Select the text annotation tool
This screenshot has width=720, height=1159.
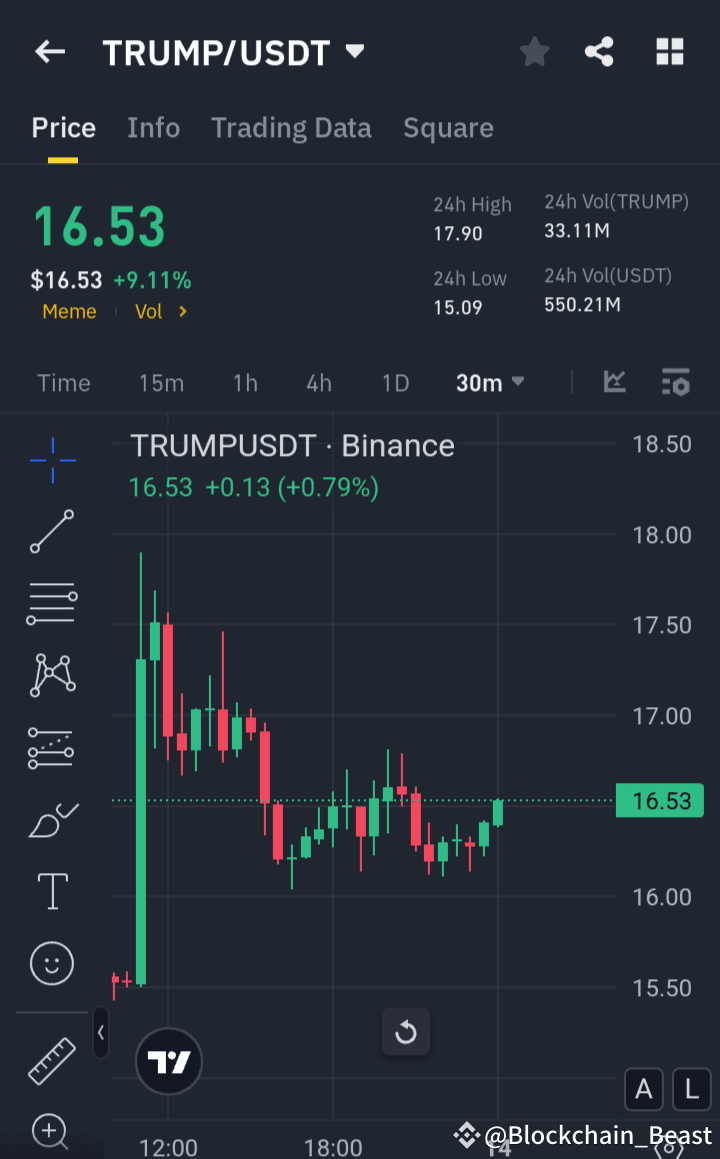point(51,890)
